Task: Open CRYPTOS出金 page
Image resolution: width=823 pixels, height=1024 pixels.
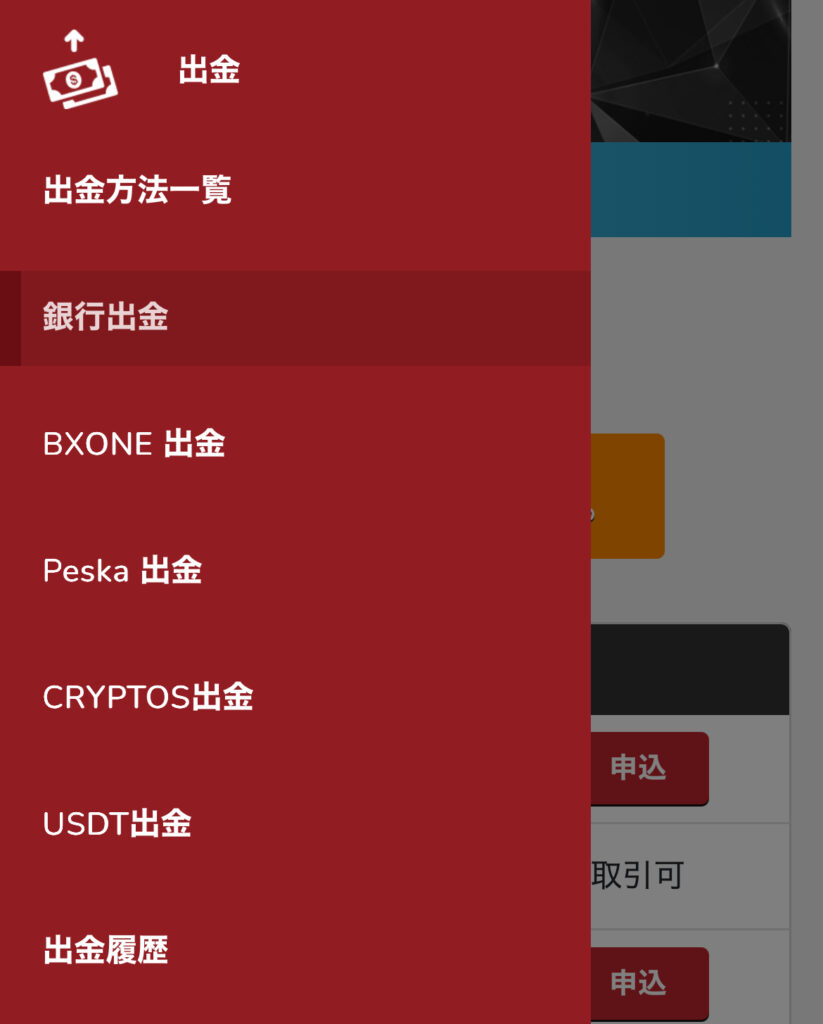Action: tap(148, 697)
